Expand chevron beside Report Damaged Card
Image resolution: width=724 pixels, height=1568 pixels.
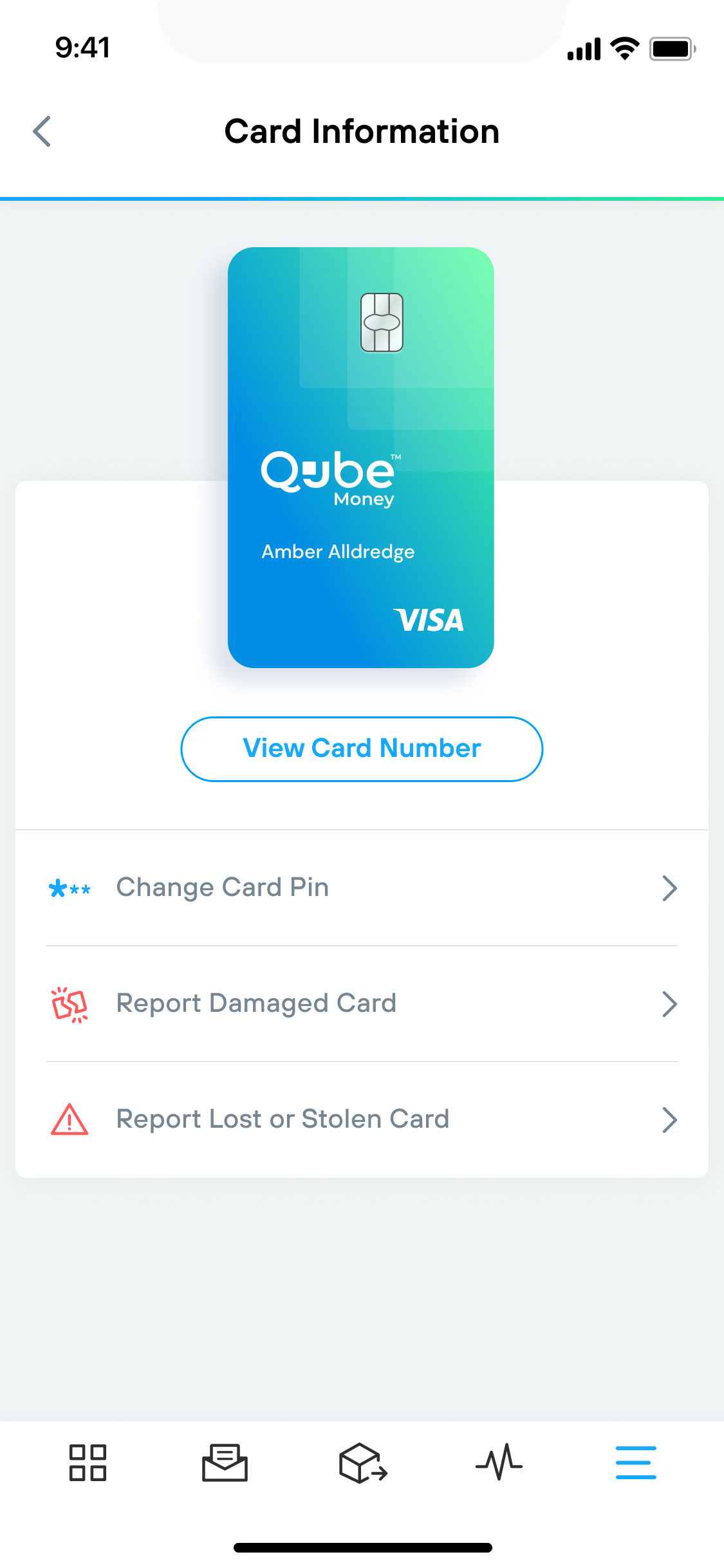coord(670,1004)
